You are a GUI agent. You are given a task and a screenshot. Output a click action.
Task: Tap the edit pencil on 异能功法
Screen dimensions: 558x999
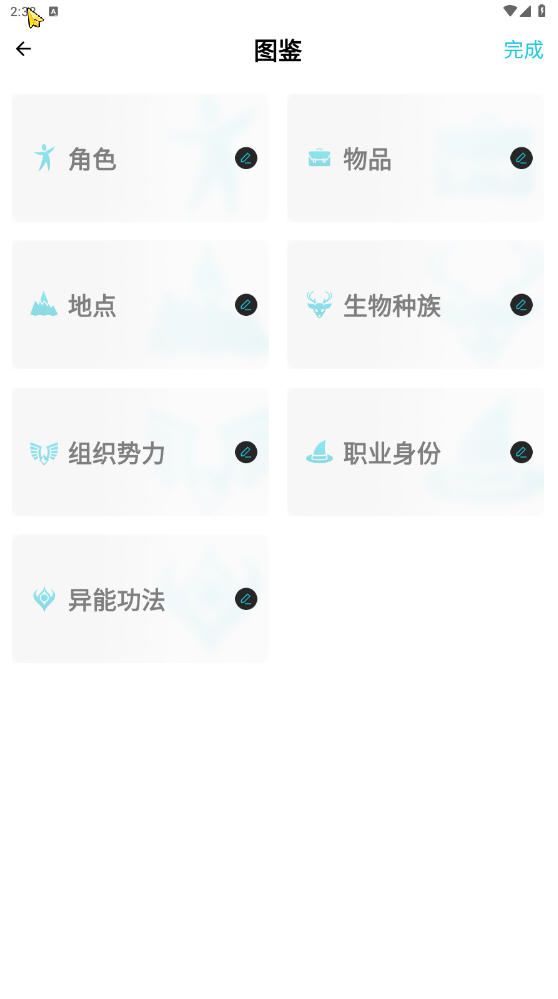[x=246, y=599]
